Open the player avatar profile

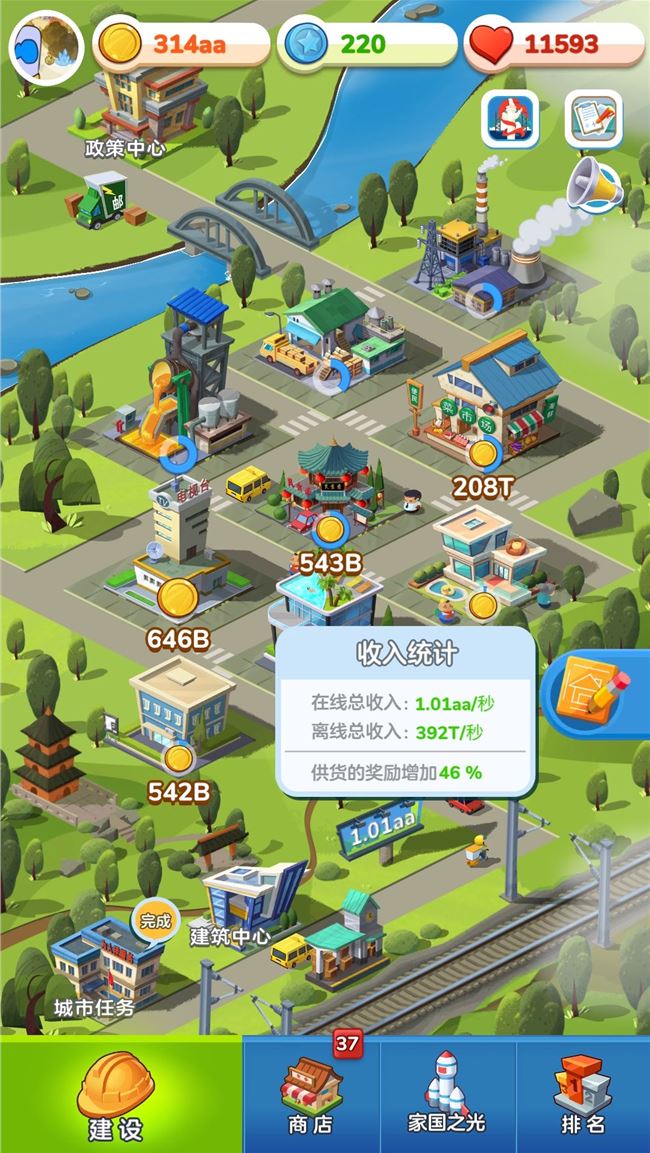(x=46, y=46)
